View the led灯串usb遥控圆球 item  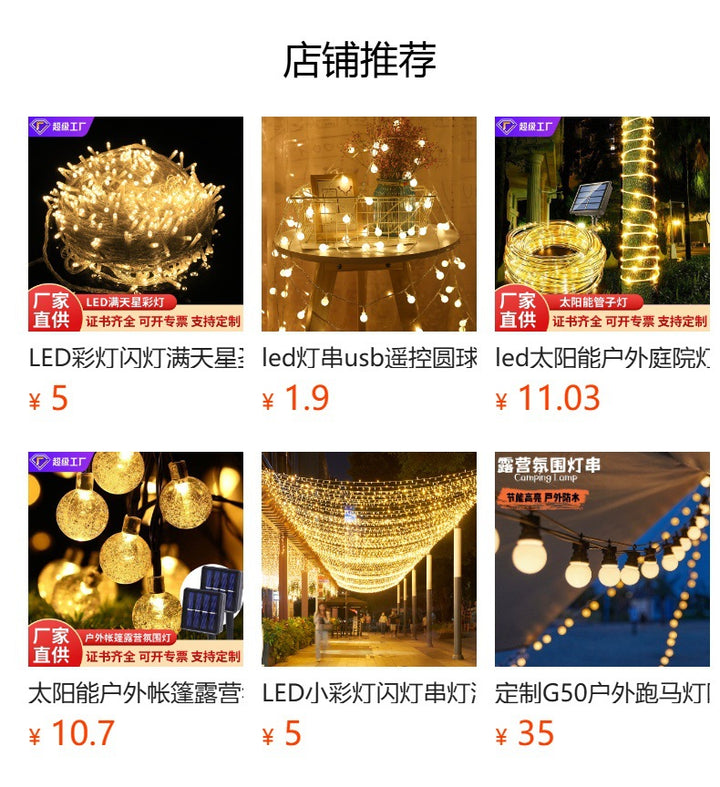[x=369, y=224]
